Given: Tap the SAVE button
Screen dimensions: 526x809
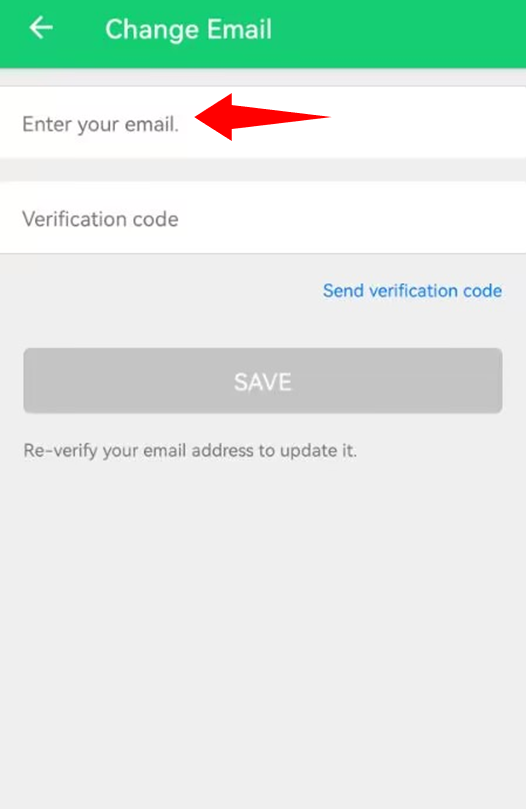Looking at the screenshot, I should point(263,381).
